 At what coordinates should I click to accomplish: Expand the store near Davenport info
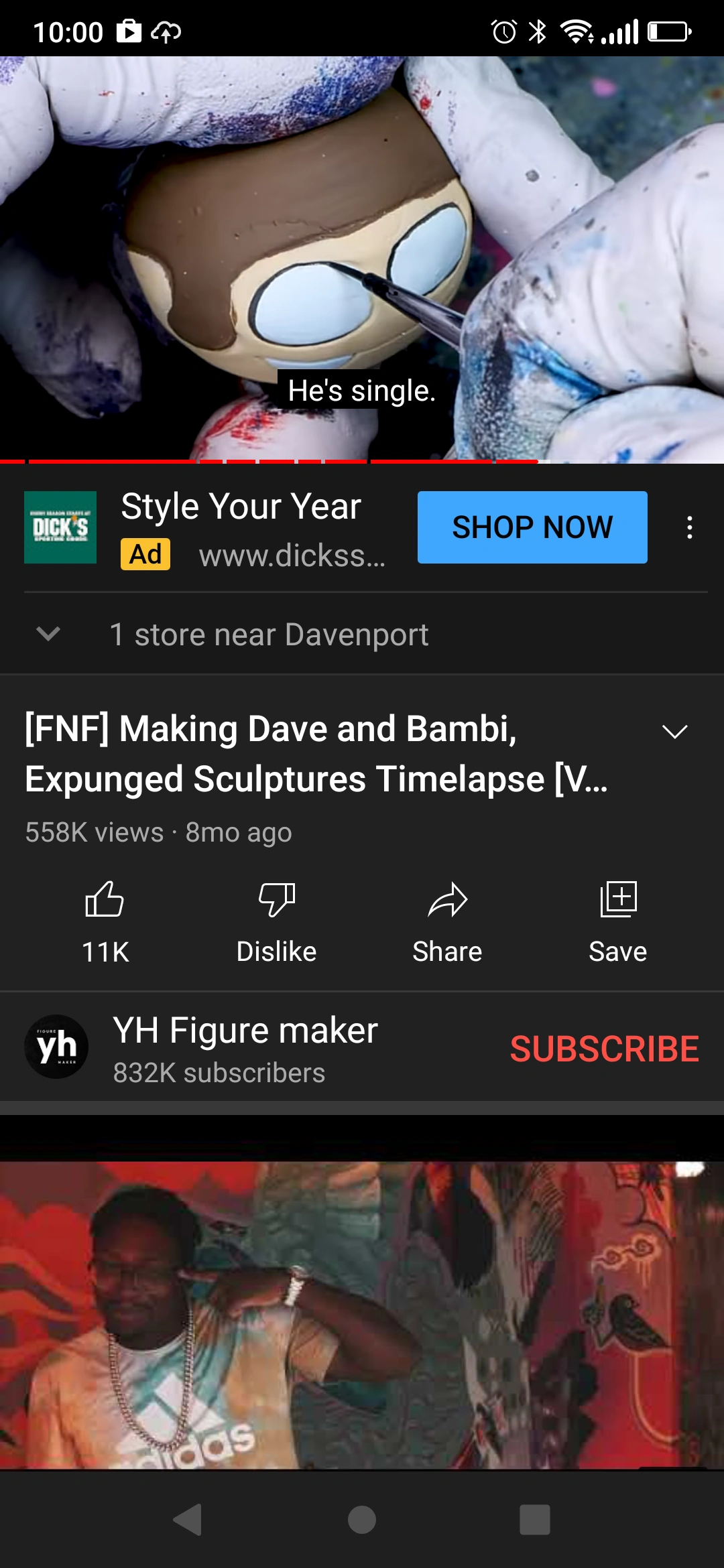[x=48, y=634]
